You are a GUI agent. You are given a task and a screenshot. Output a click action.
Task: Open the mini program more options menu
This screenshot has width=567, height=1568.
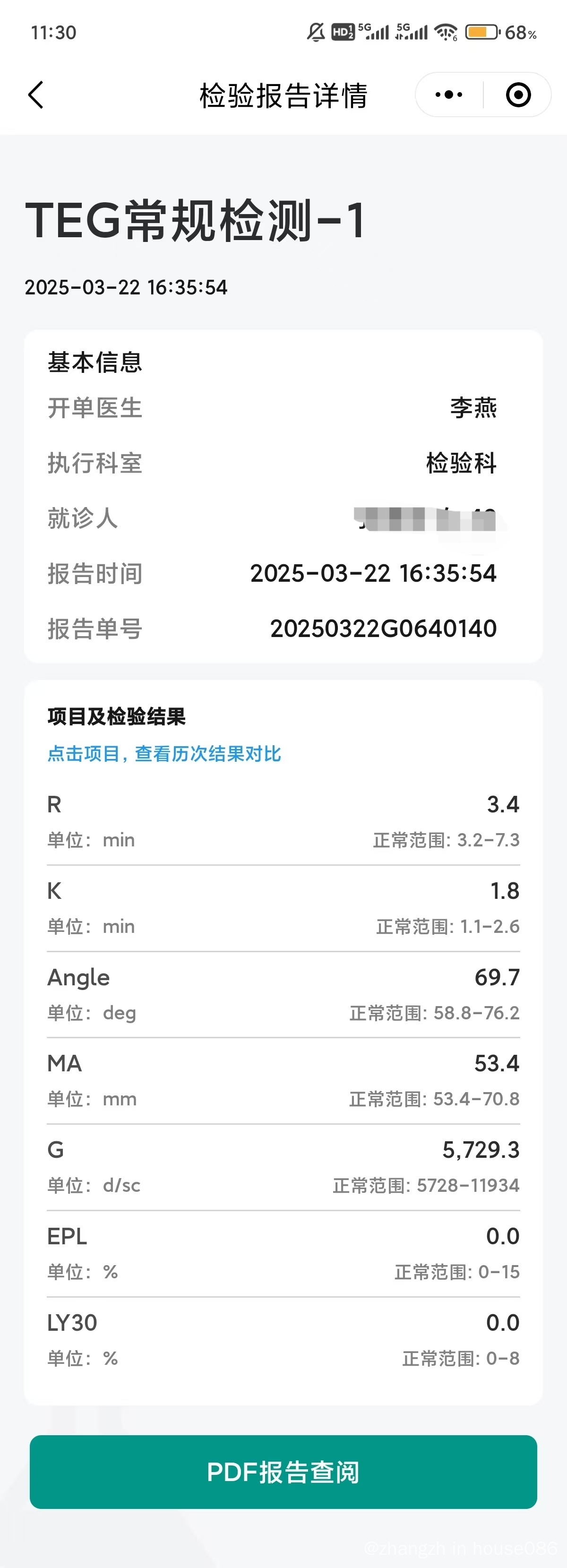pos(449,95)
